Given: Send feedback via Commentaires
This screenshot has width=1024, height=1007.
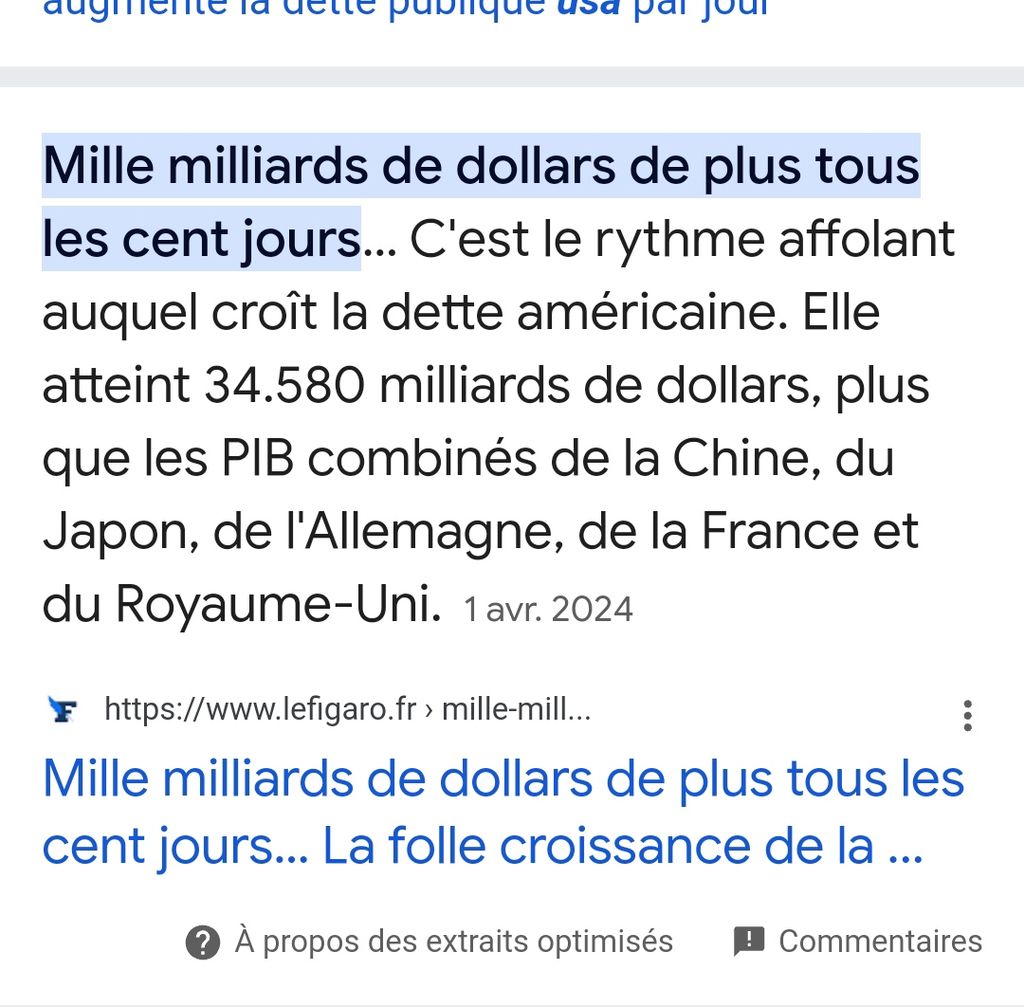Looking at the screenshot, I should coord(858,941).
